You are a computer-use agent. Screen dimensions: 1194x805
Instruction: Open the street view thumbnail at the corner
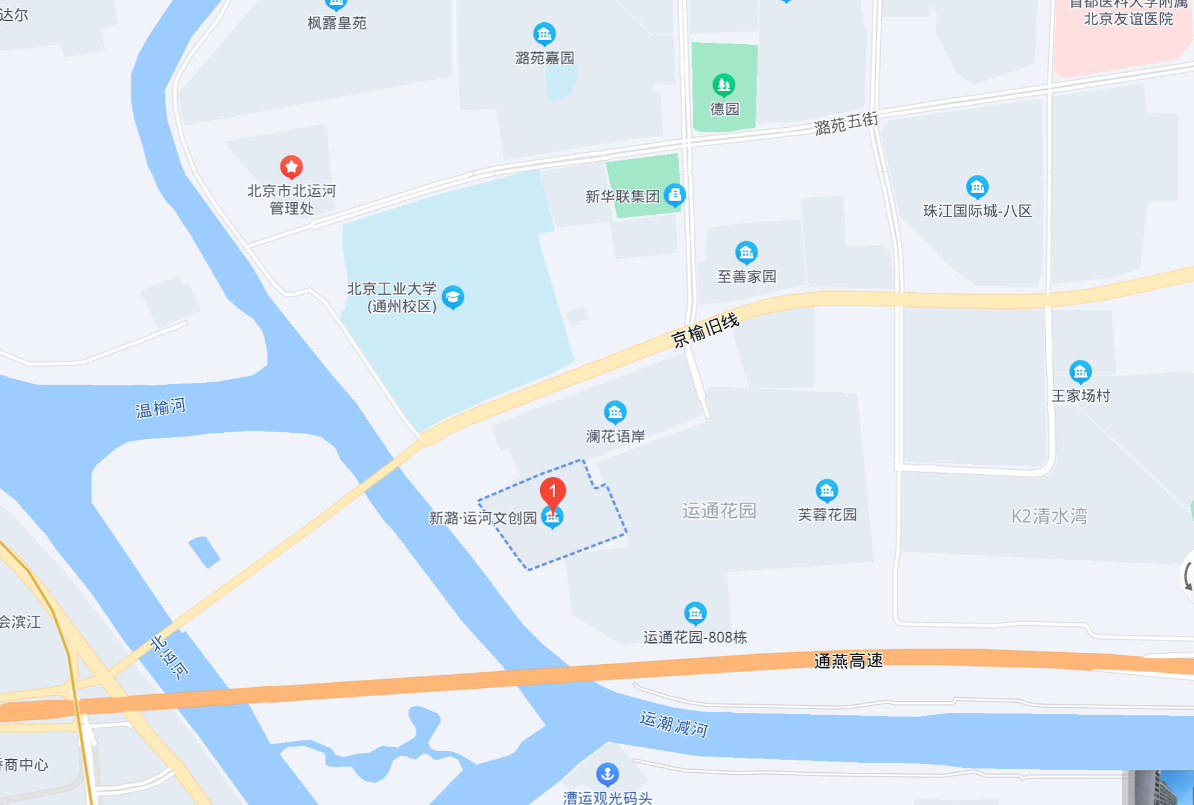[x=1160, y=788]
